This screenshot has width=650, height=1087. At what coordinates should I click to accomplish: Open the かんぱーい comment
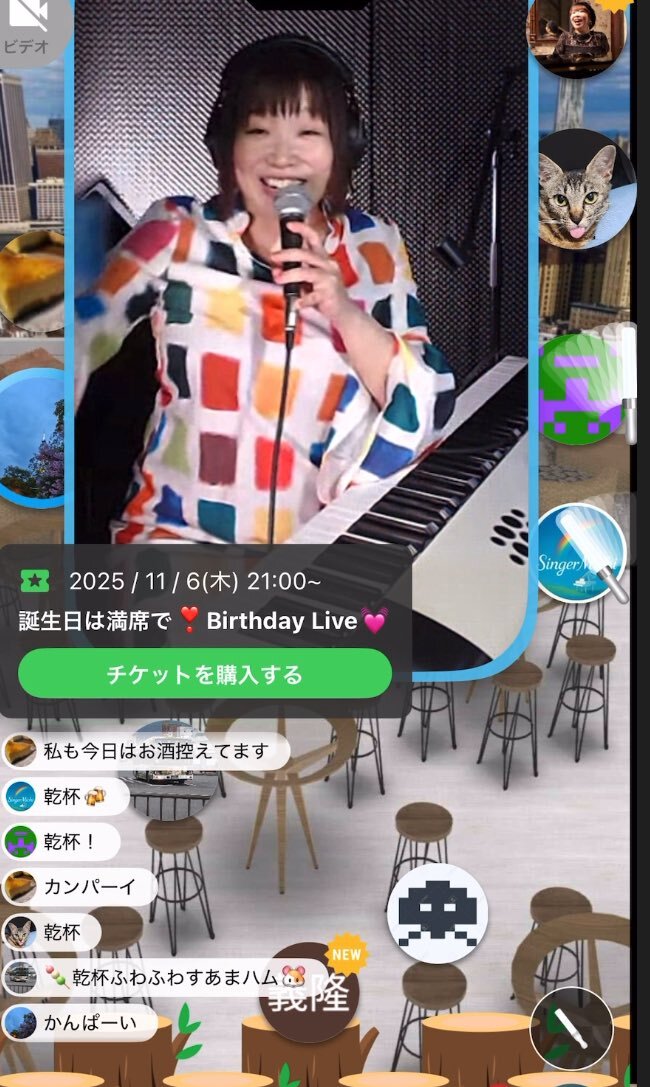(80, 1023)
